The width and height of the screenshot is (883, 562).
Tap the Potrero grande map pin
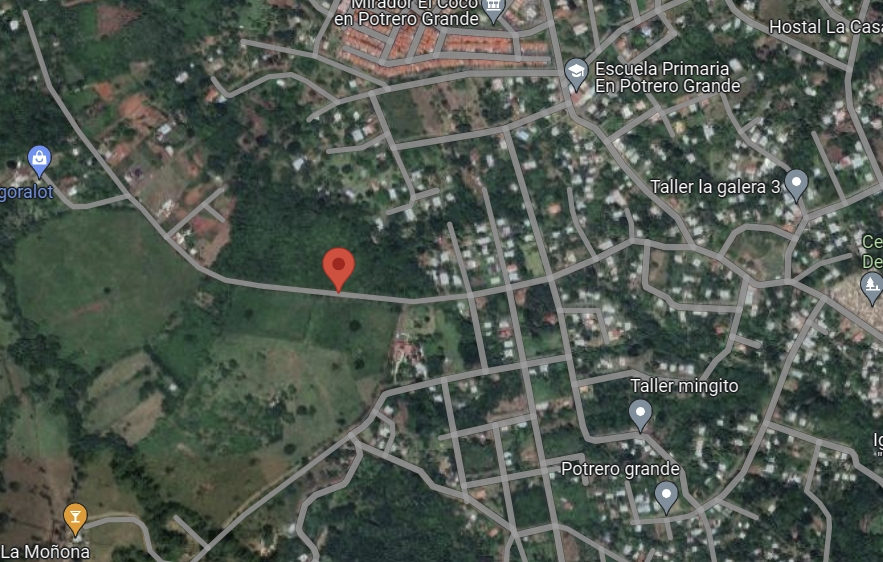click(666, 494)
